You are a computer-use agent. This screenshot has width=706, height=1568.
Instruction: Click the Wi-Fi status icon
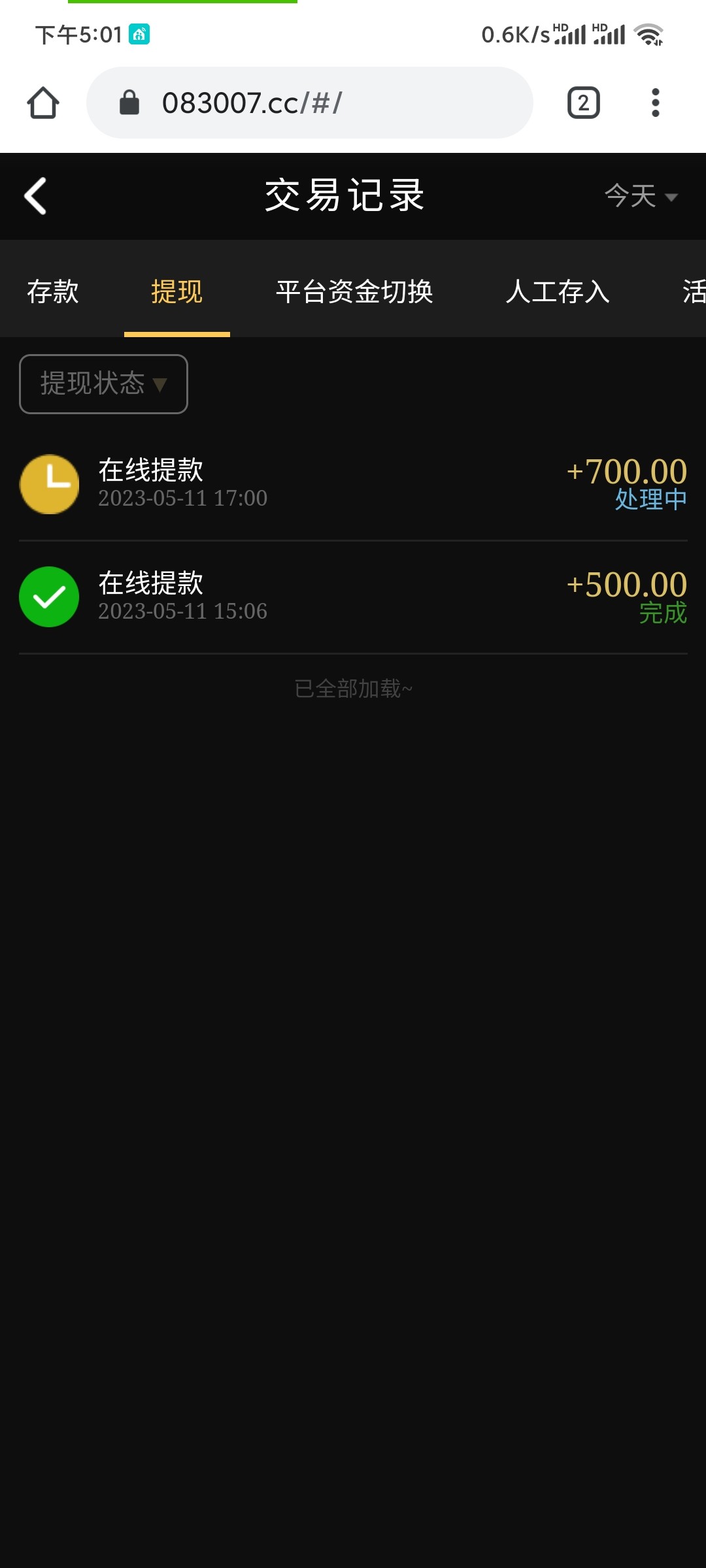pos(648,34)
